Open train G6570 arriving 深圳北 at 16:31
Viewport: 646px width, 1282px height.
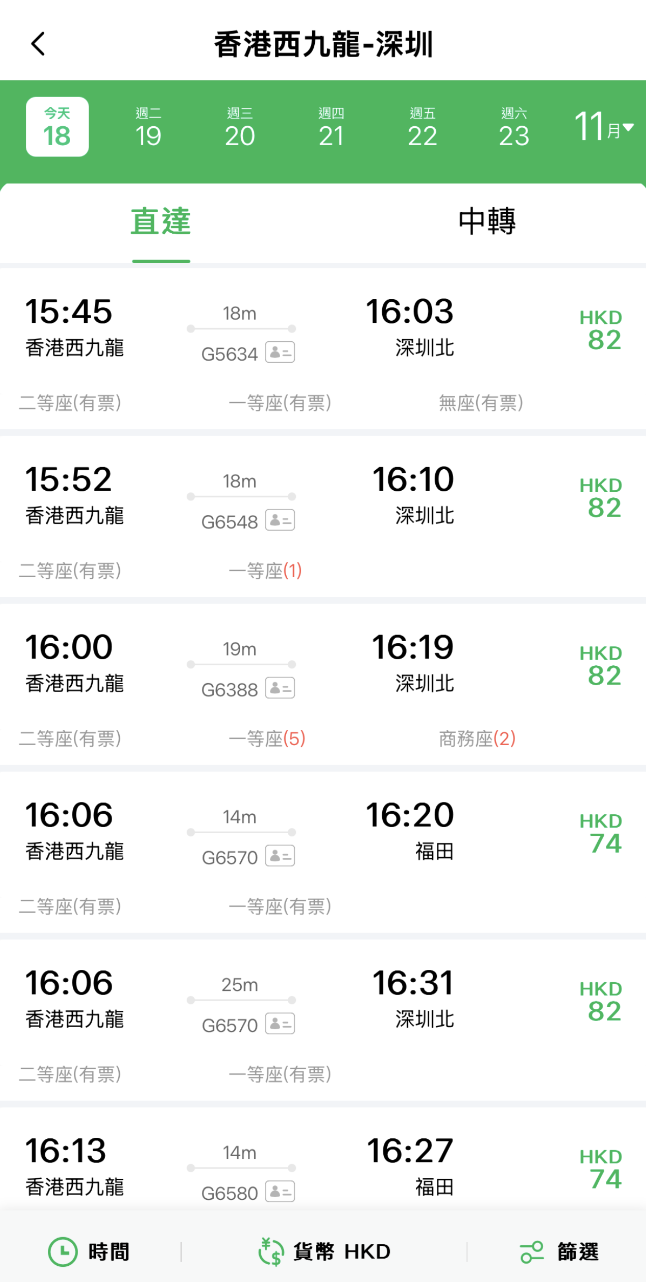tap(323, 1021)
